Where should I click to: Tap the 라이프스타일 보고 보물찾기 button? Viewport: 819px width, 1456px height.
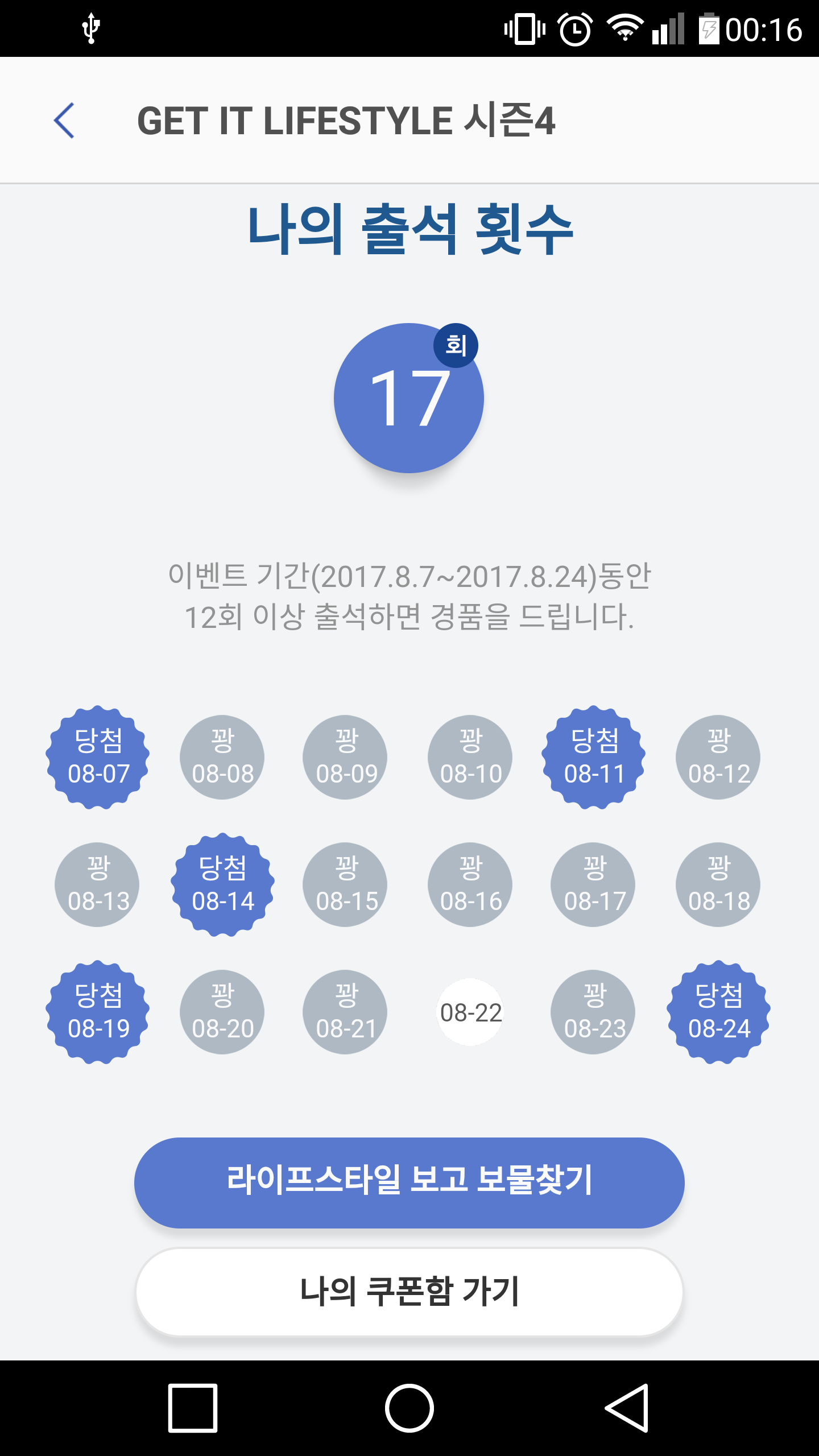click(409, 1182)
